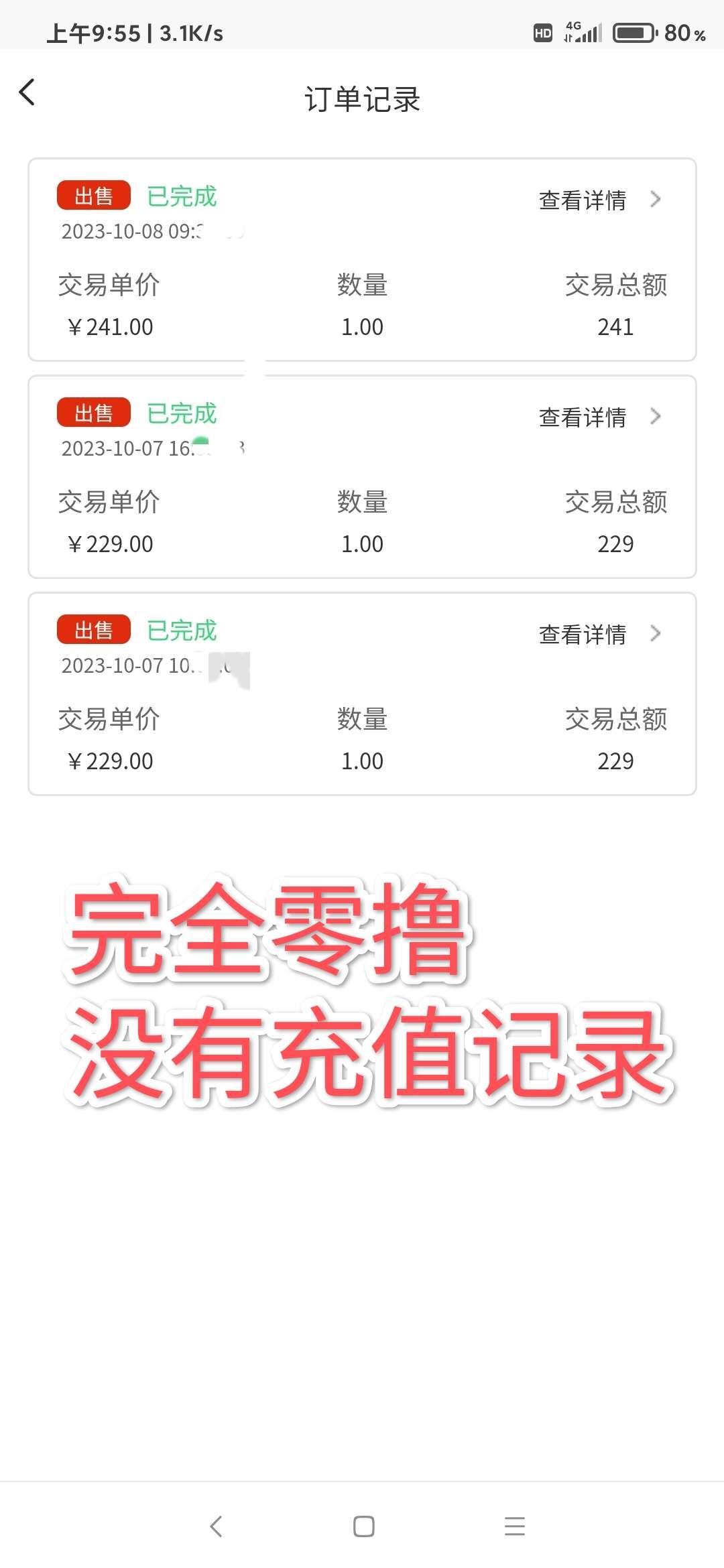Tap the system back navigation button
Screen dimensions: 724x1568
point(216,1526)
